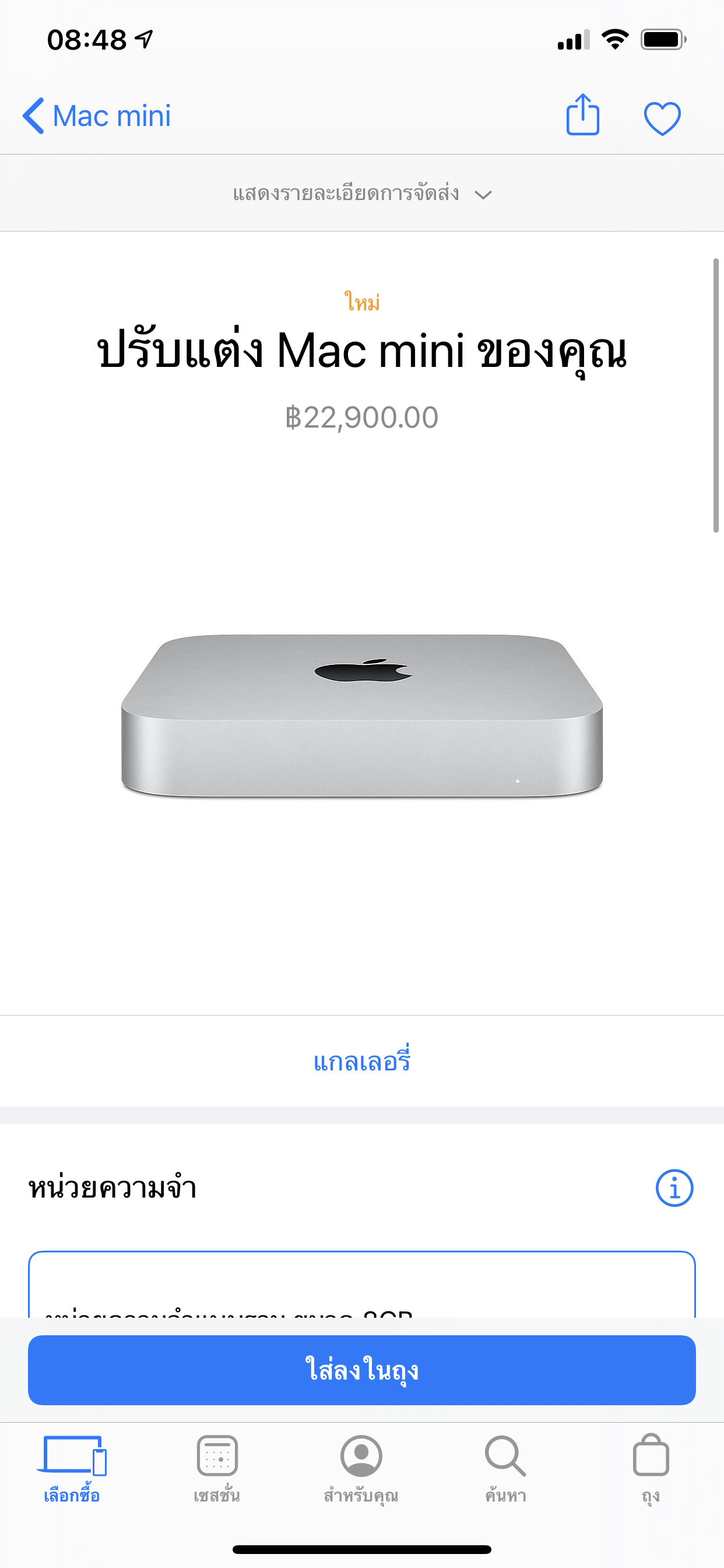Select the 8GB memory option card
This screenshot has height=1568, width=724.
[x=362, y=1284]
